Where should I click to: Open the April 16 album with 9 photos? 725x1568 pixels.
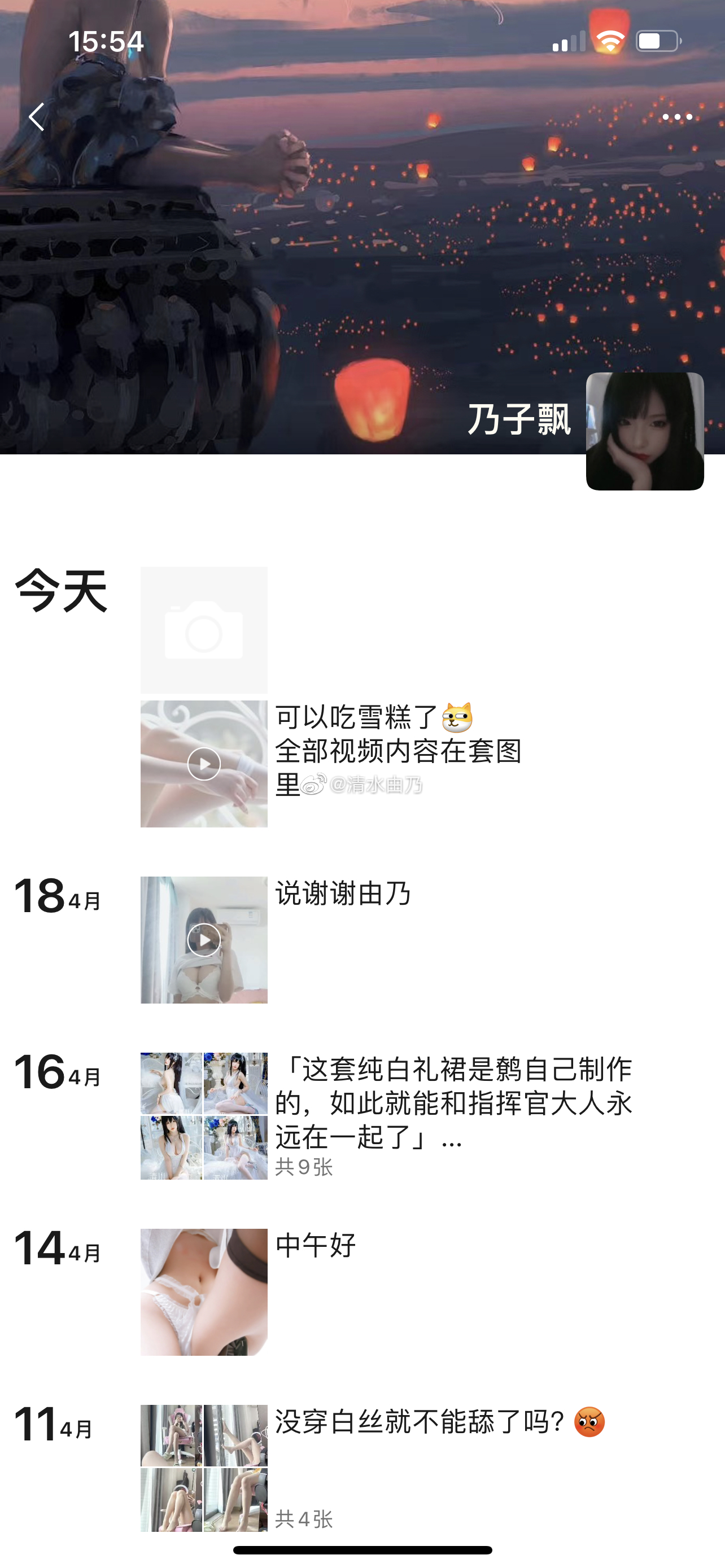204,1116
